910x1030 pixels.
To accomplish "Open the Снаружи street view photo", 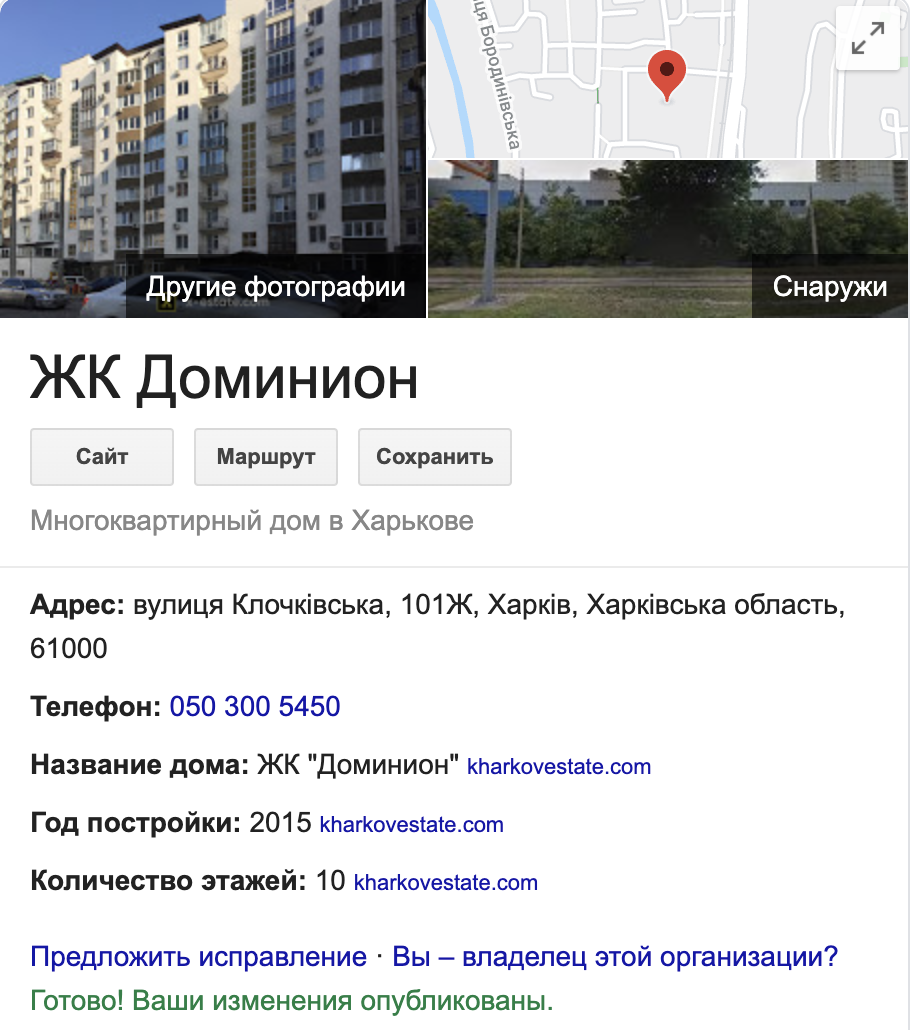I will pos(668,240).
